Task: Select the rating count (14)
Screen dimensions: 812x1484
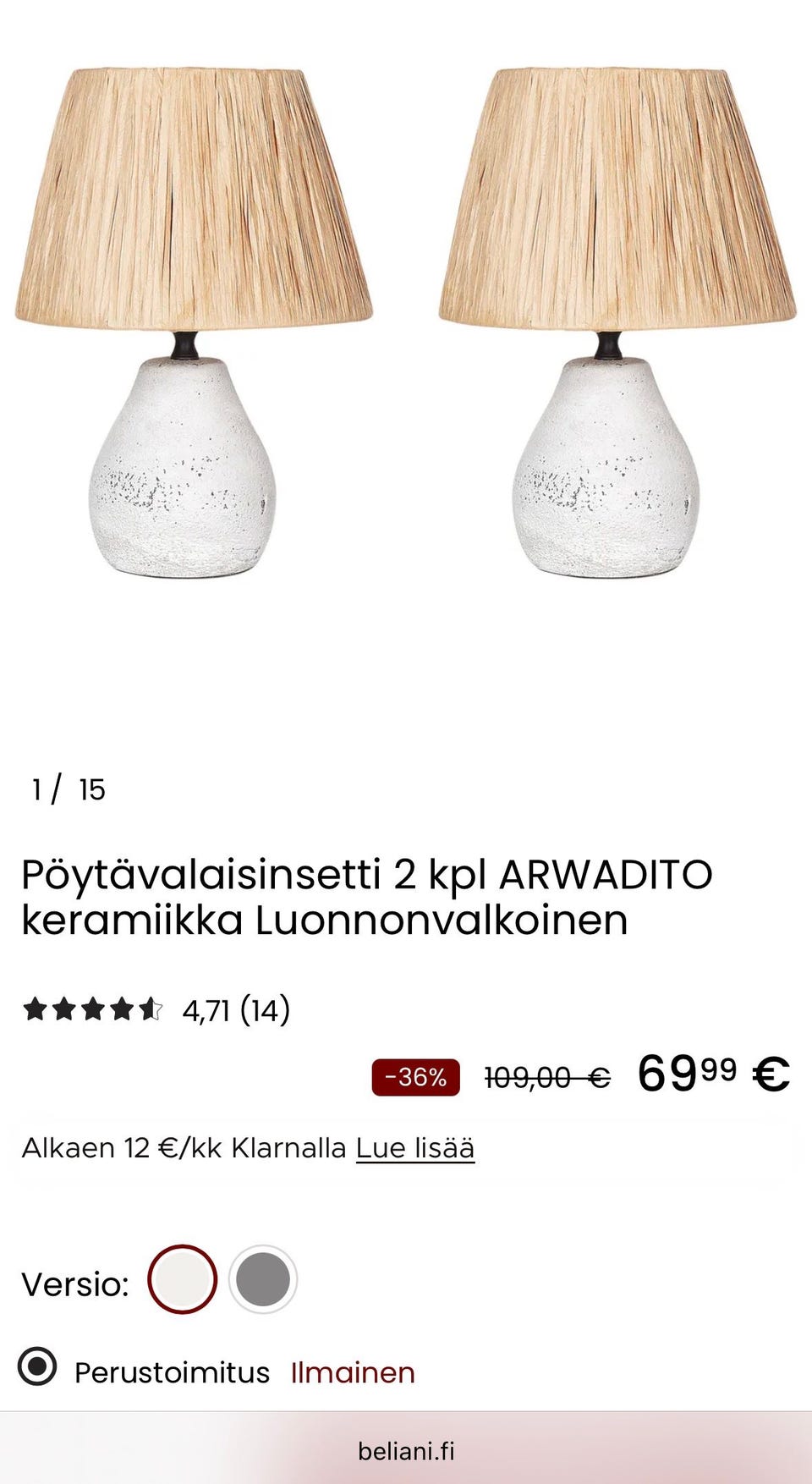Action: click(x=264, y=1009)
